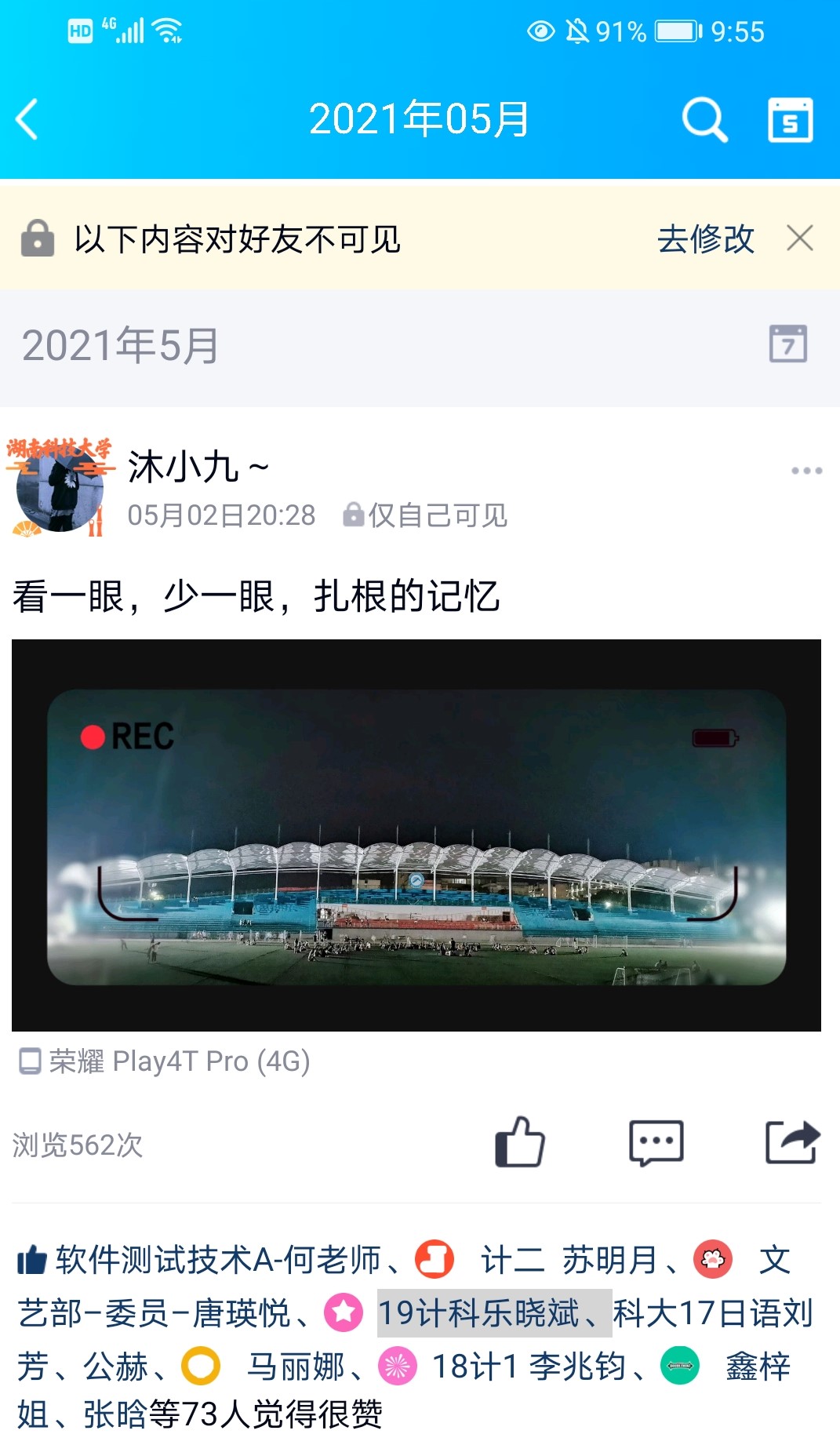Open 荣耀 Play4T Pro device tag
Image resolution: width=840 pixels, height=1445 pixels.
(165, 1061)
